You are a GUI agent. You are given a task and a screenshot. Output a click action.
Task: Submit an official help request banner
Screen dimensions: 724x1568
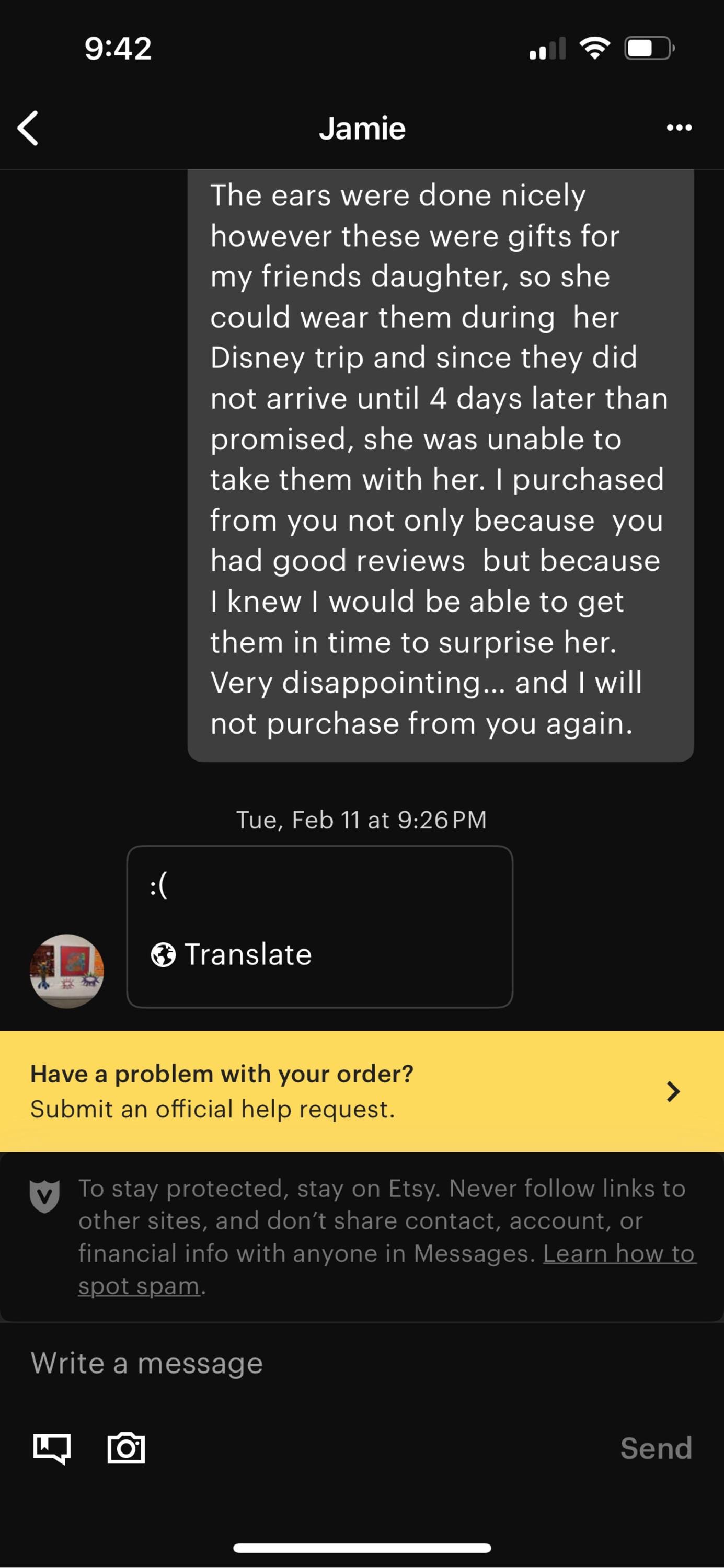click(x=362, y=1091)
